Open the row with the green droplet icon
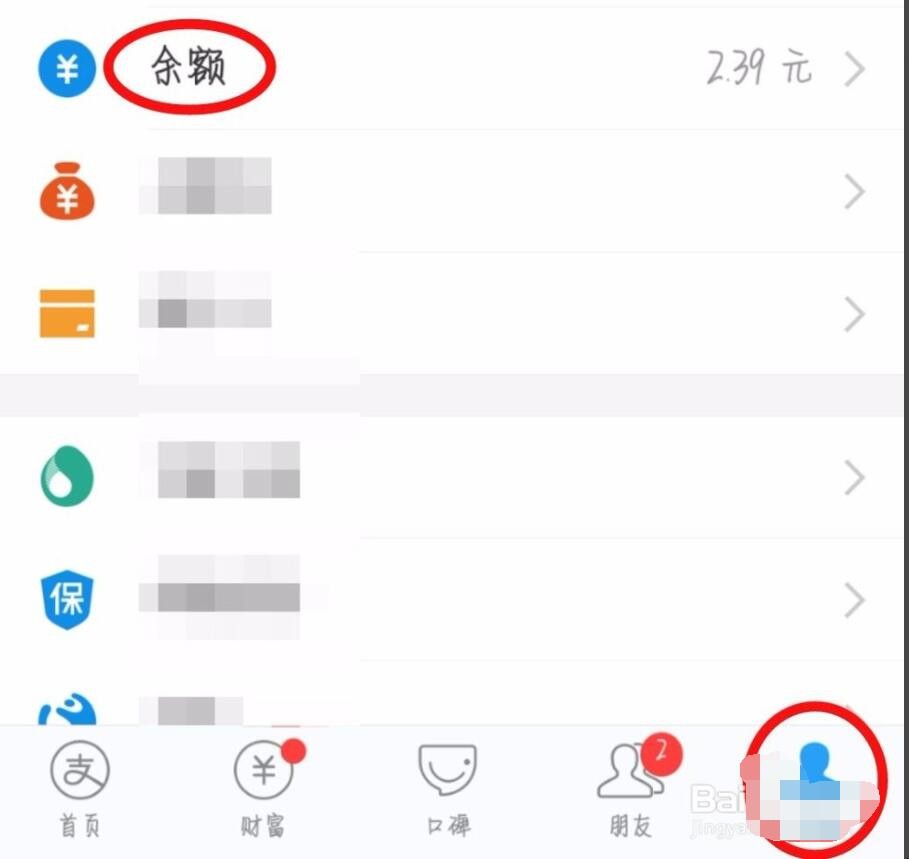The image size is (909, 859). (450, 478)
